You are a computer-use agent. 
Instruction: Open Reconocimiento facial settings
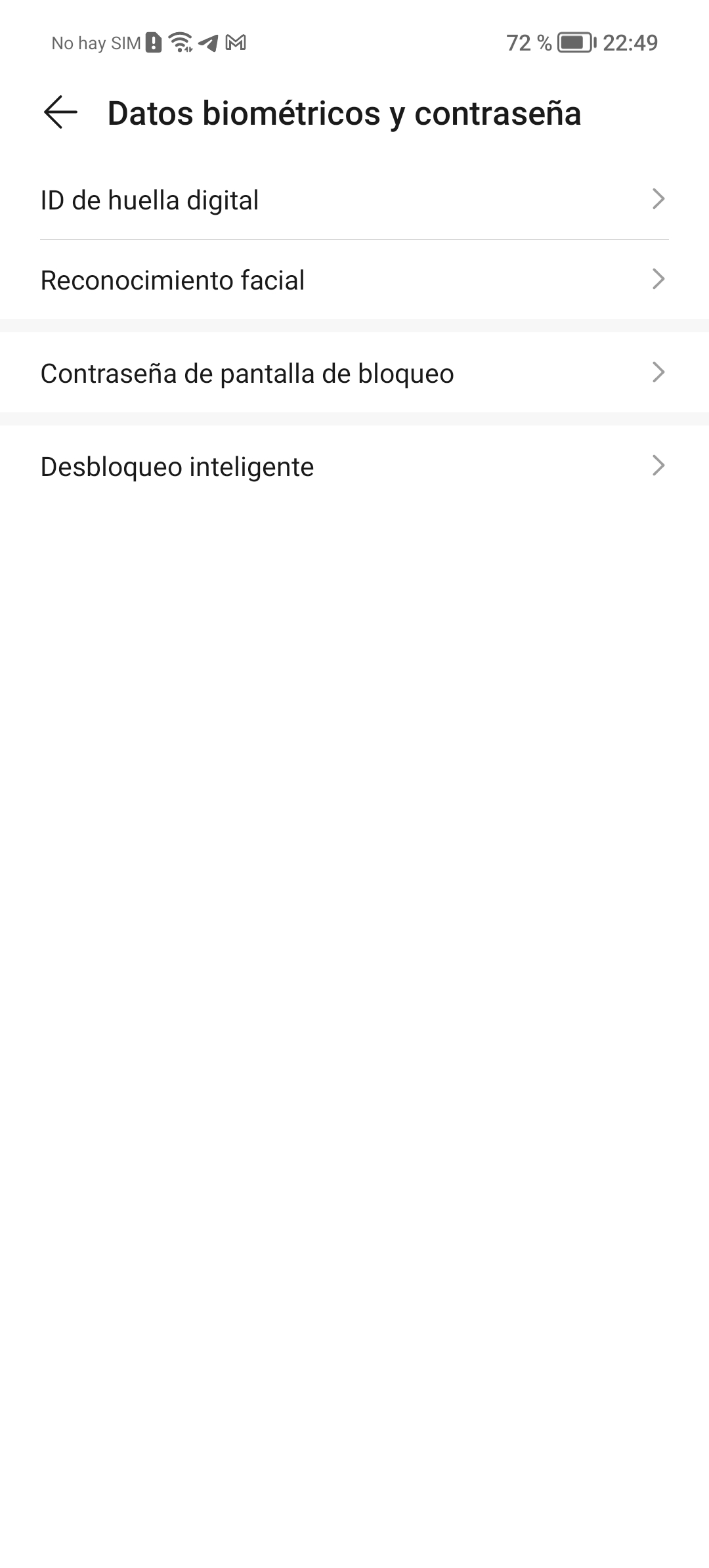(x=354, y=280)
